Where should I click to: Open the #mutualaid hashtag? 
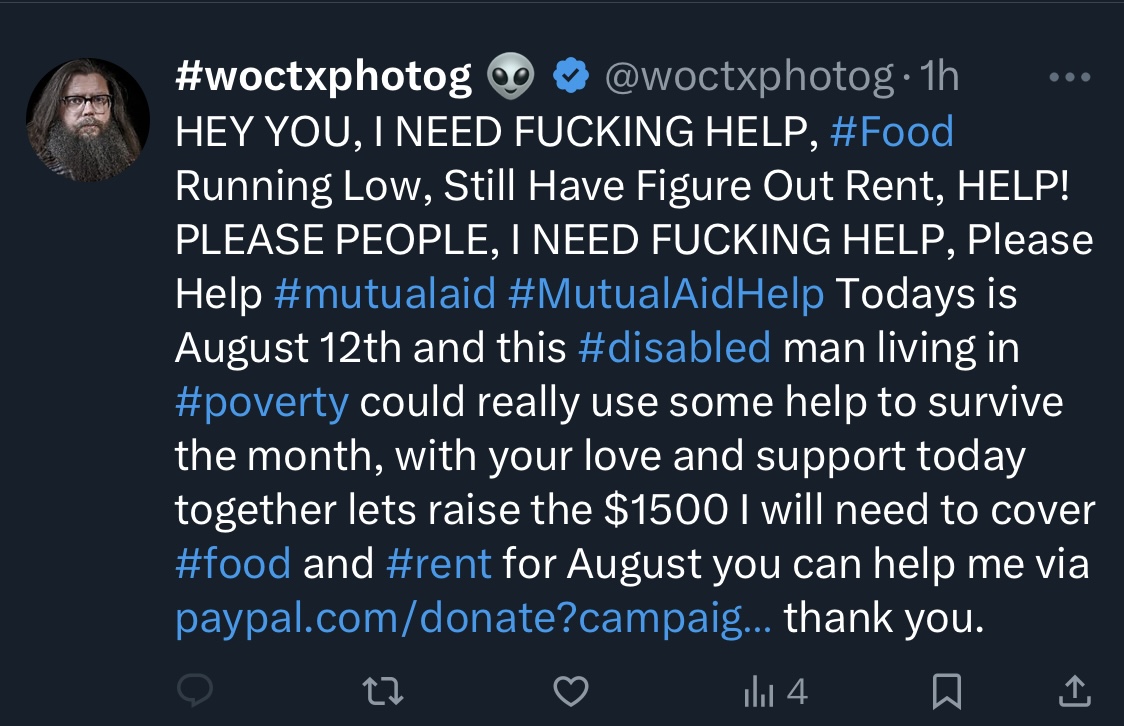tap(385, 294)
